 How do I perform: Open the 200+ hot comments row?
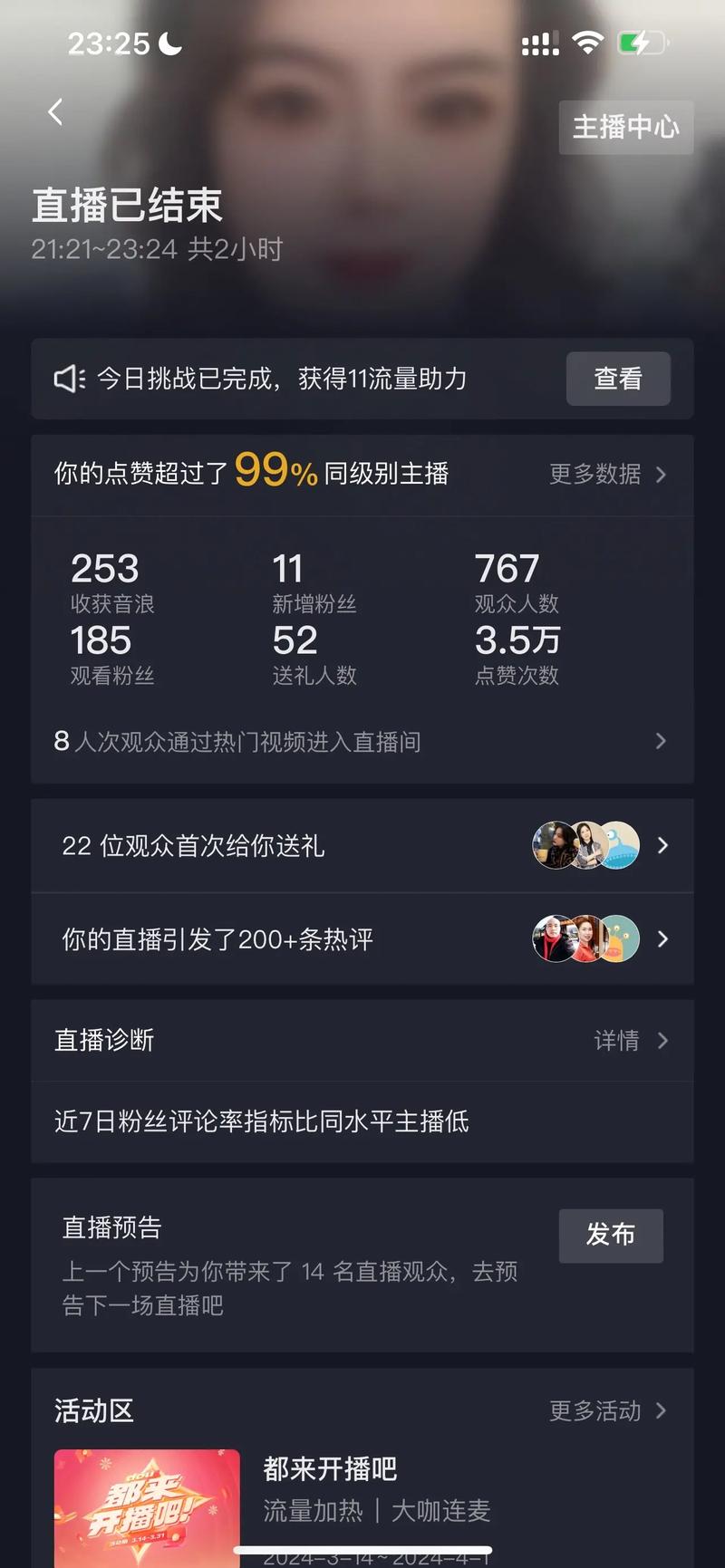click(x=362, y=939)
